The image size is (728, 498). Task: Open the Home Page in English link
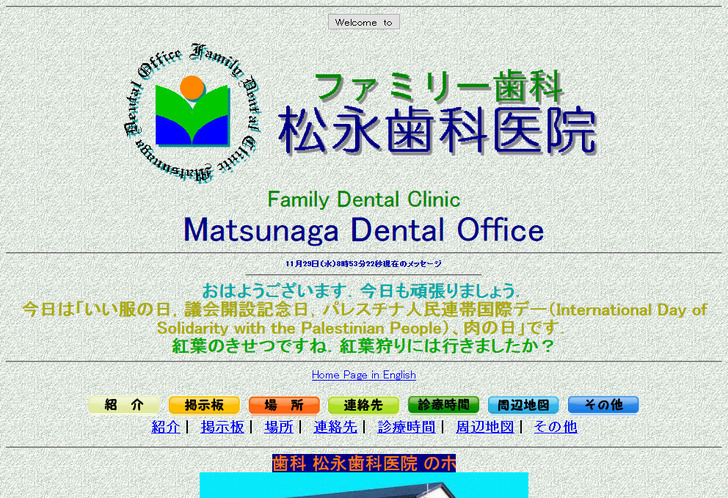(x=363, y=375)
